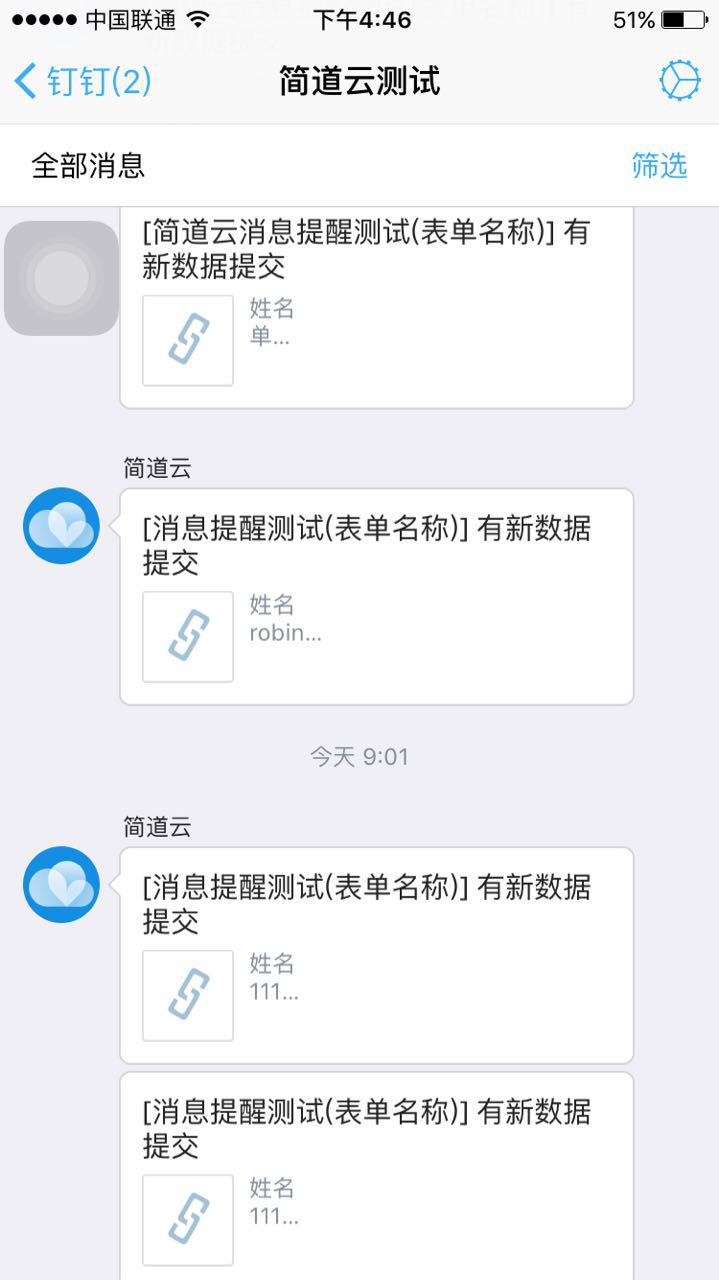Open the AssistiveTouch floating button

[62, 278]
